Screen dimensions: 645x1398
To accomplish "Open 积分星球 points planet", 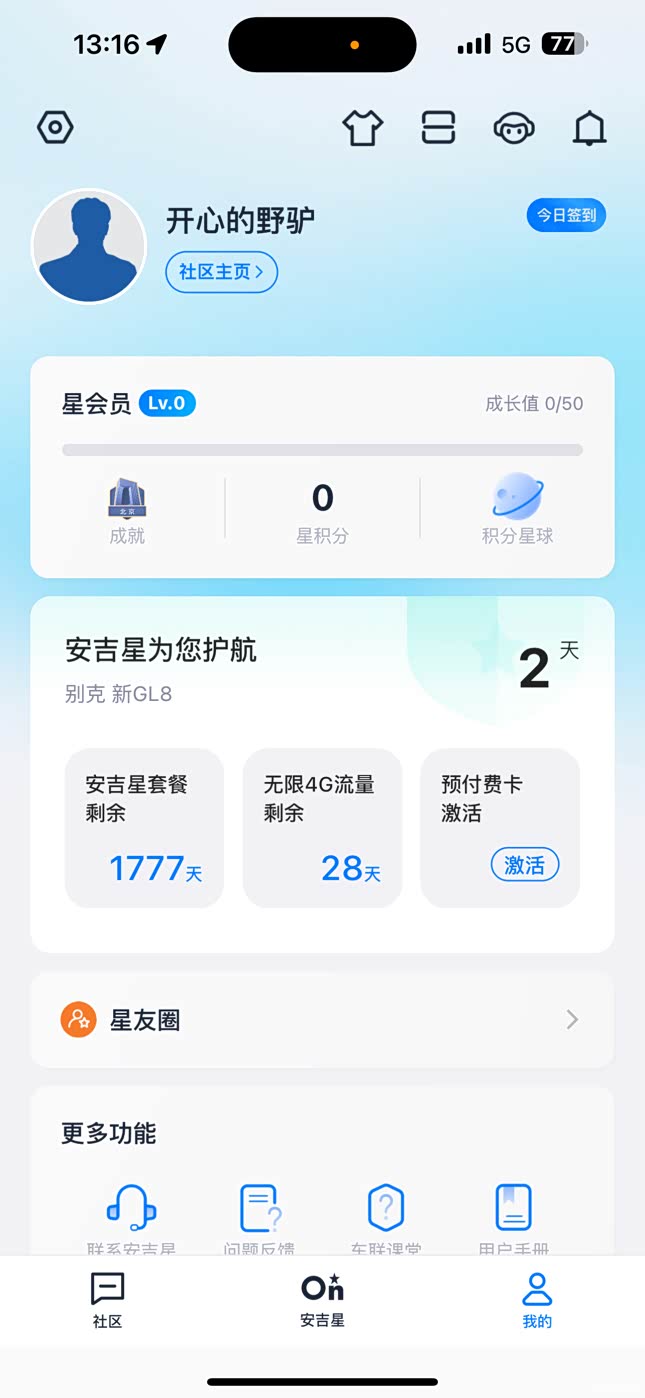I will [x=517, y=510].
